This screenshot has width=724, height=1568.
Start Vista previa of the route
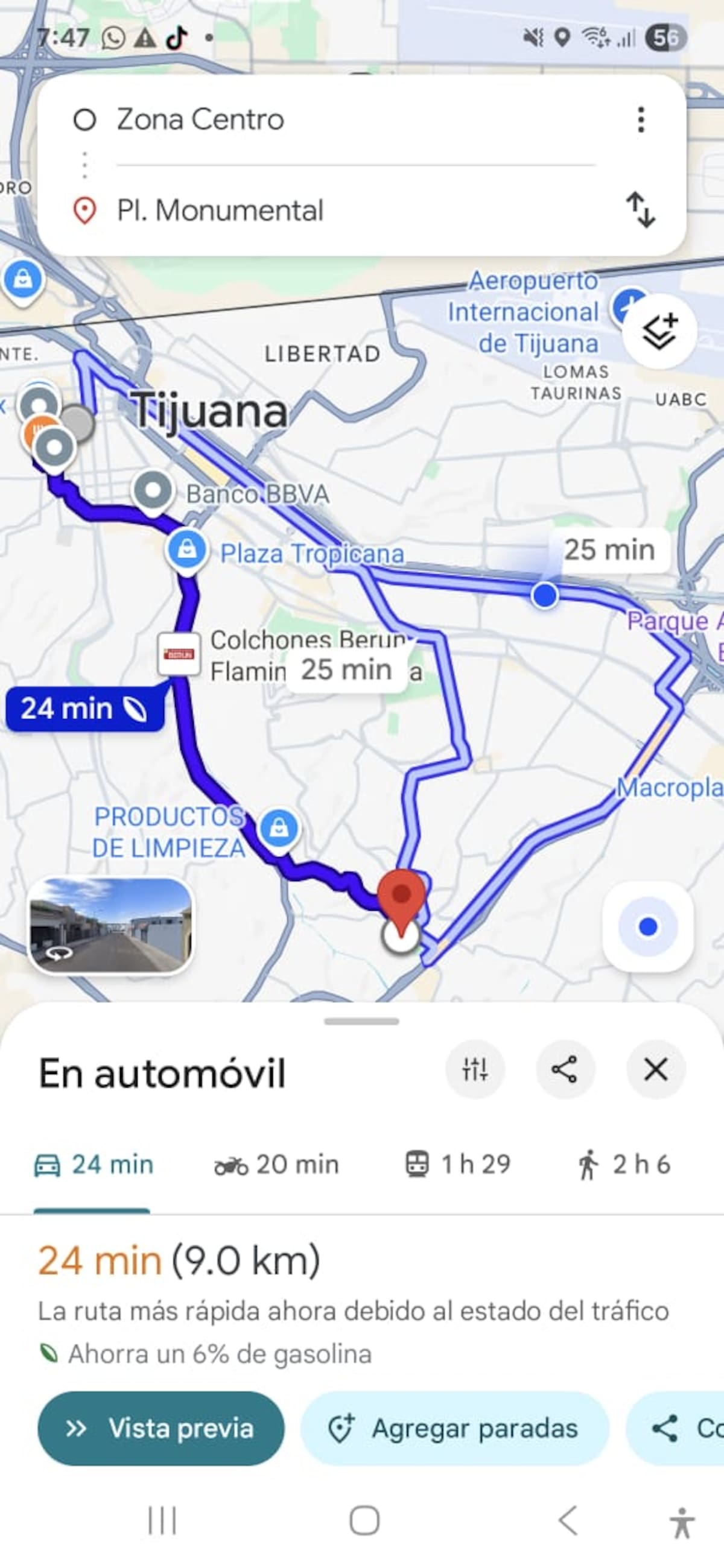(162, 1429)
